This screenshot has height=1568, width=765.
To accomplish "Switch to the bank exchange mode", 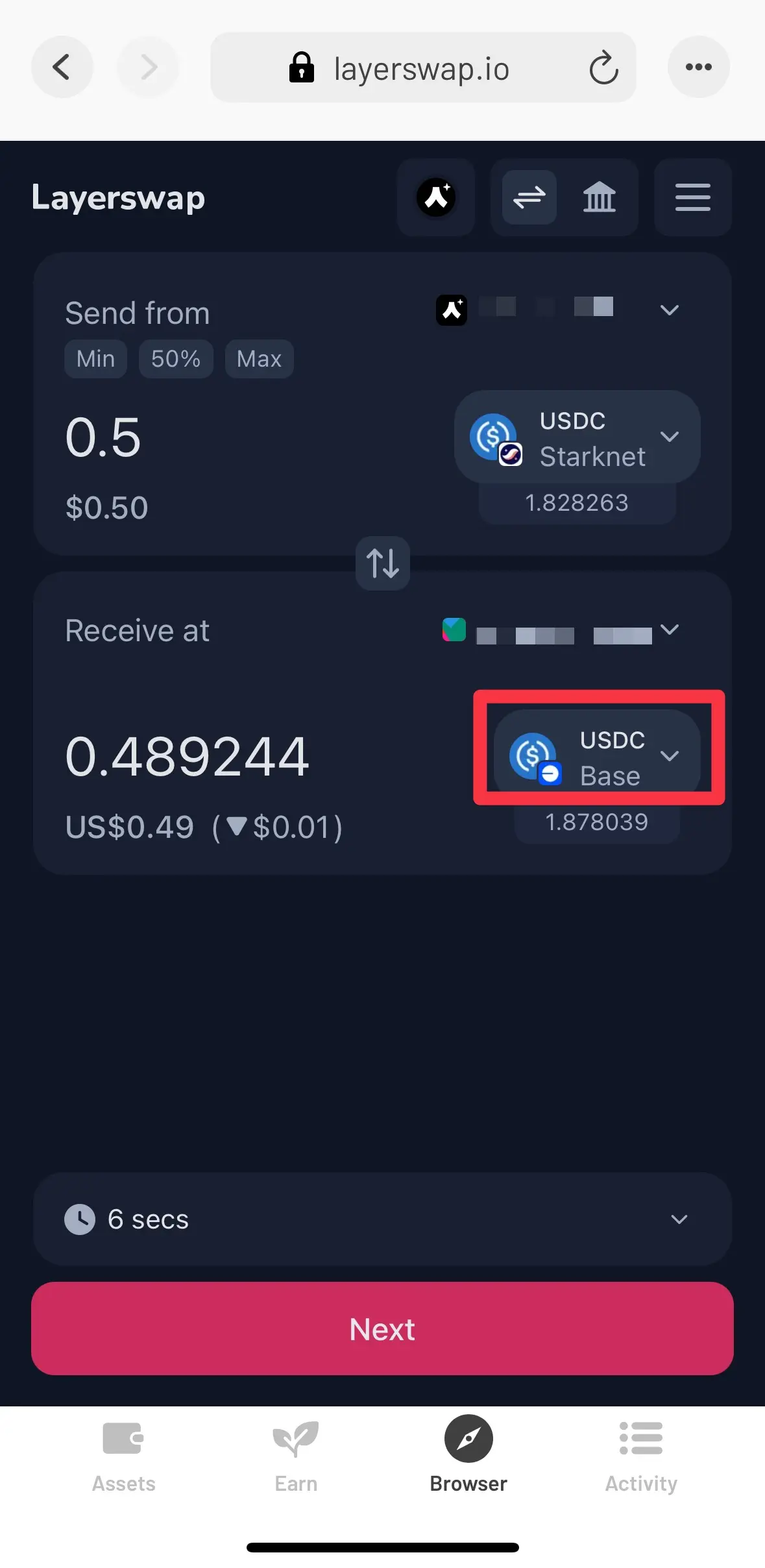I will [599, 197].
